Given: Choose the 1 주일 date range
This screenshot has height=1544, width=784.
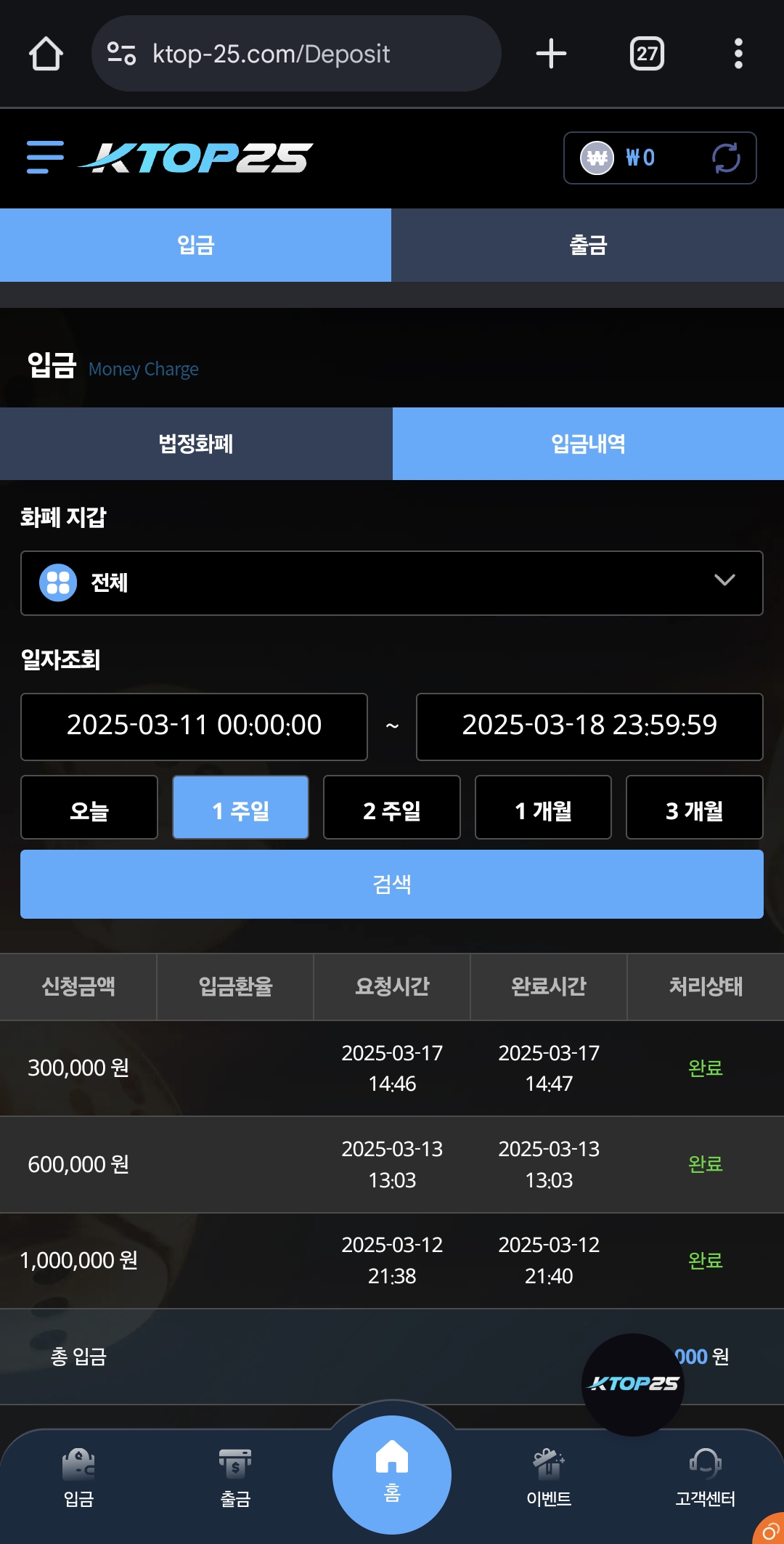Looking at the screenshot, I should point(240,808).
